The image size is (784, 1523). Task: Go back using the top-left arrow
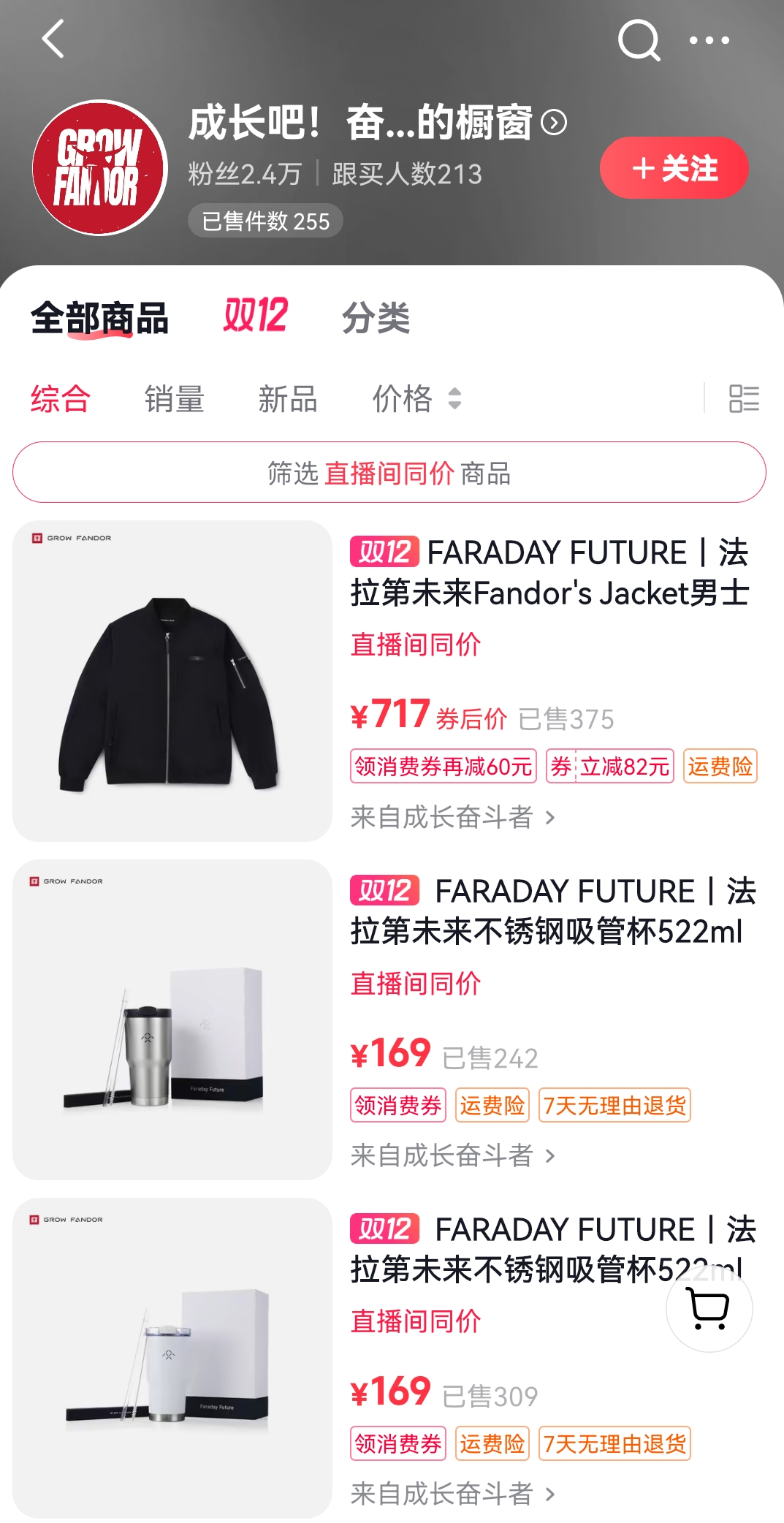click(x=53, y=39)
